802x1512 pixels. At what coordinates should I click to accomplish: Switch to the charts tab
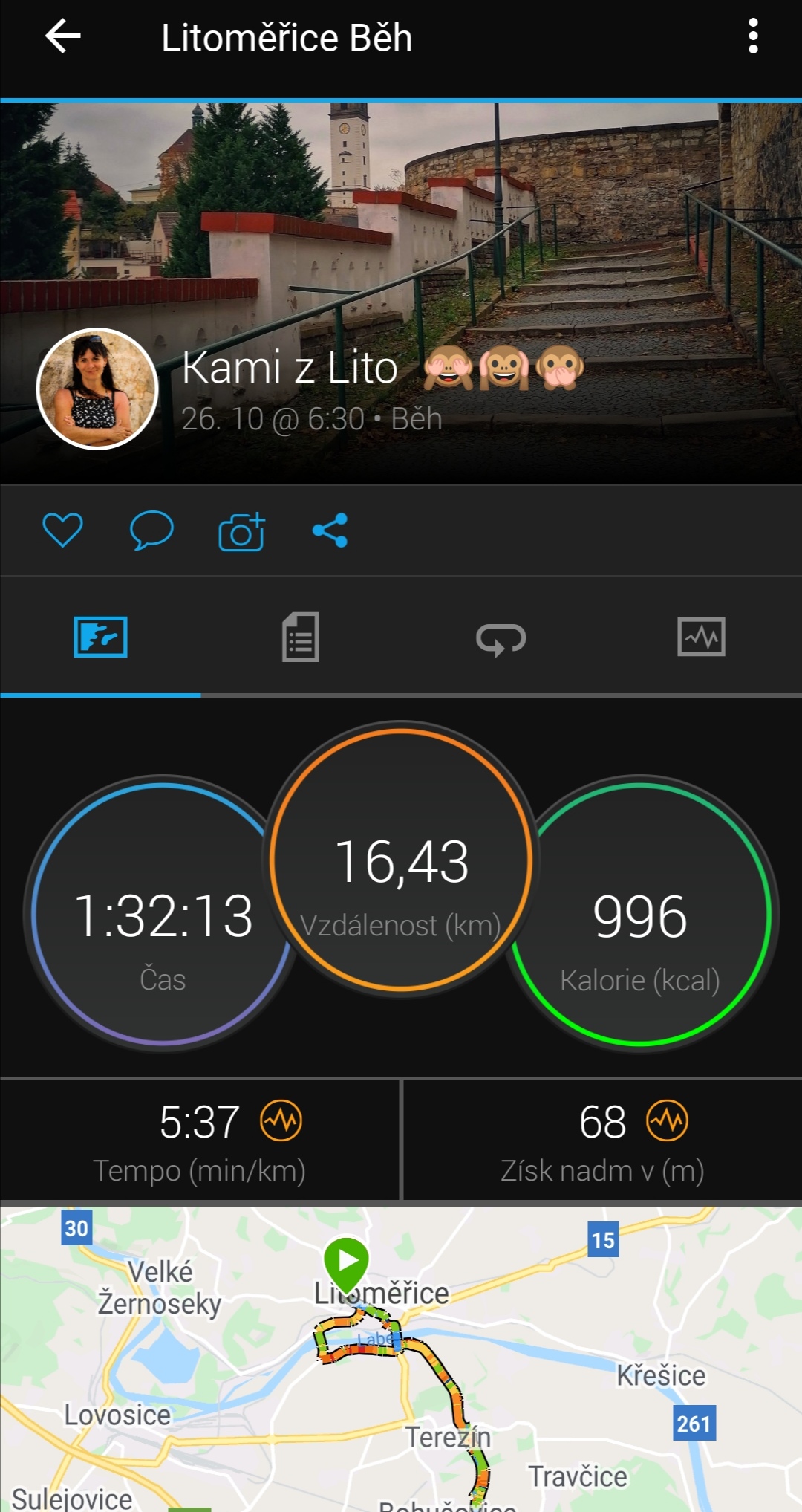coord(702,637)
